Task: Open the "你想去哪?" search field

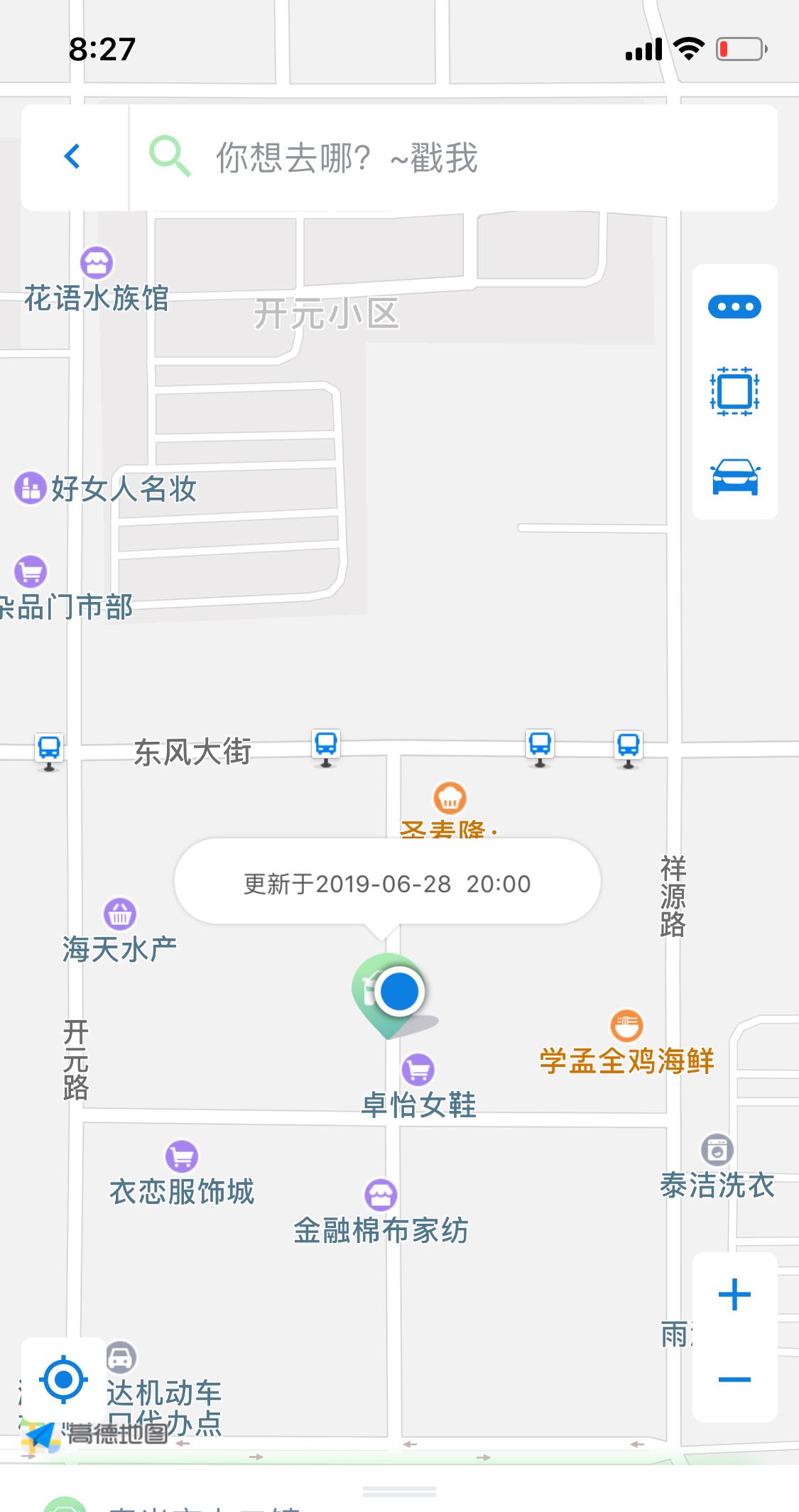Action: click(455, 158)
